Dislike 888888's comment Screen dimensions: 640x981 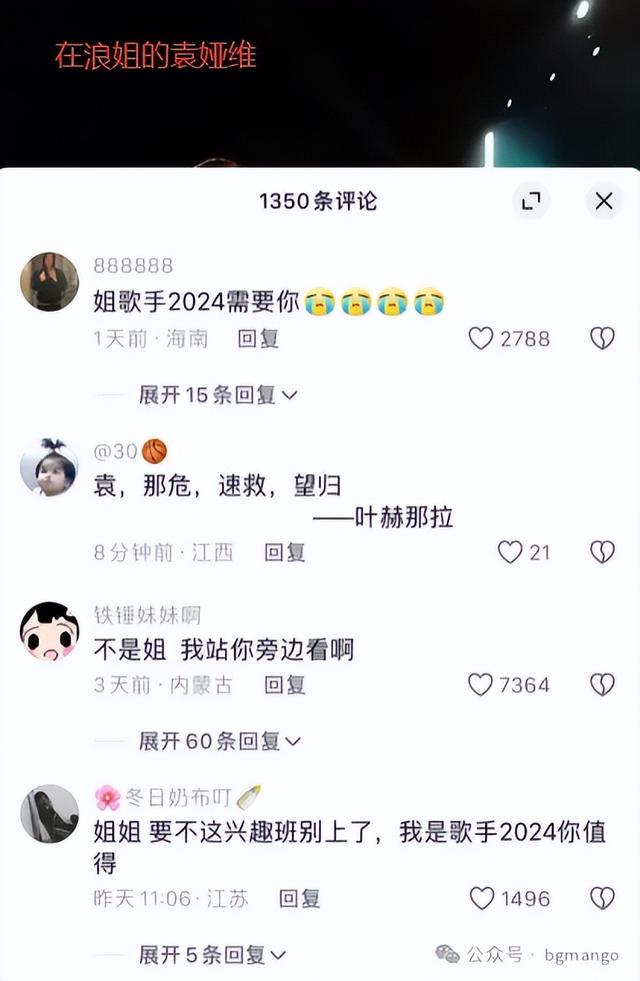click(x=602, y=339)
